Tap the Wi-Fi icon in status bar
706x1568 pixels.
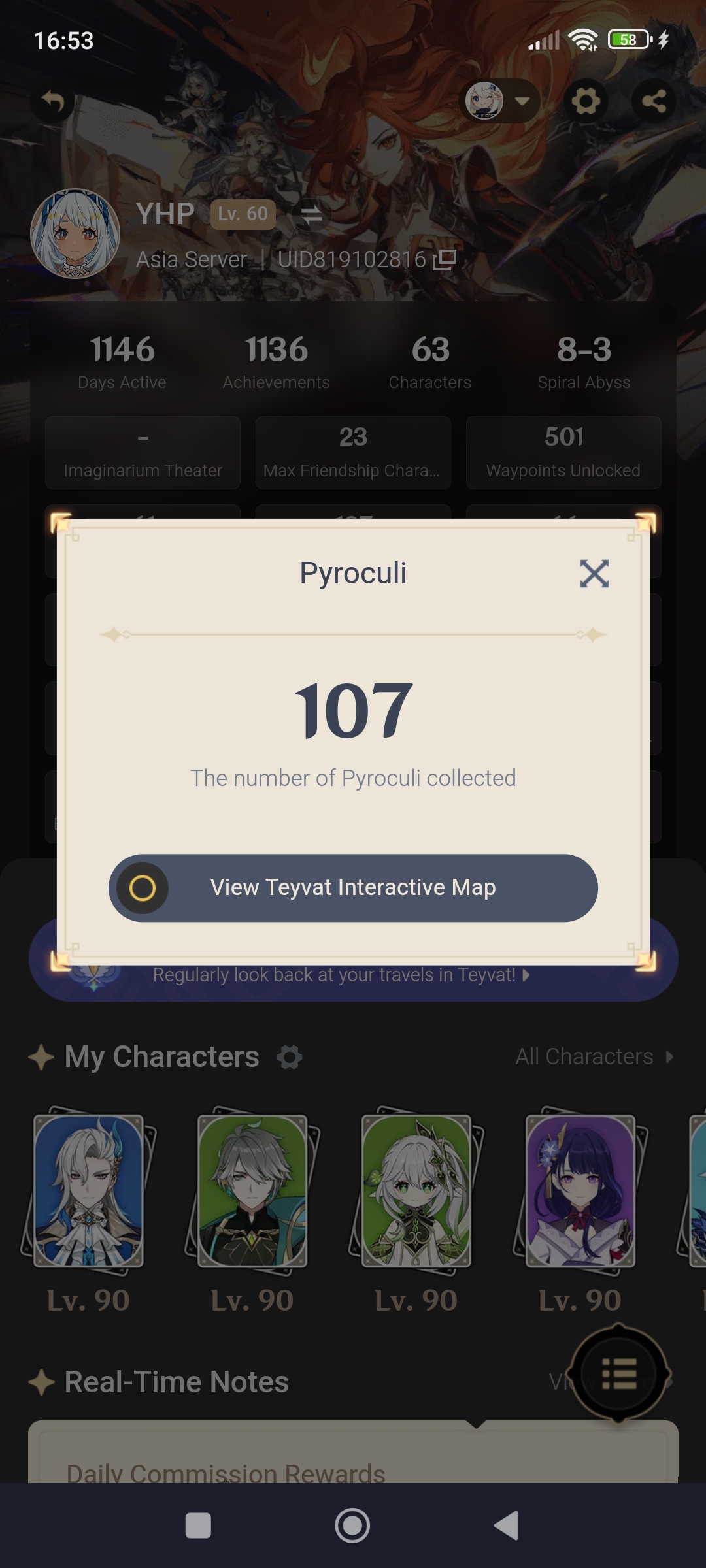pyautogui.click(x=584, y=41)
